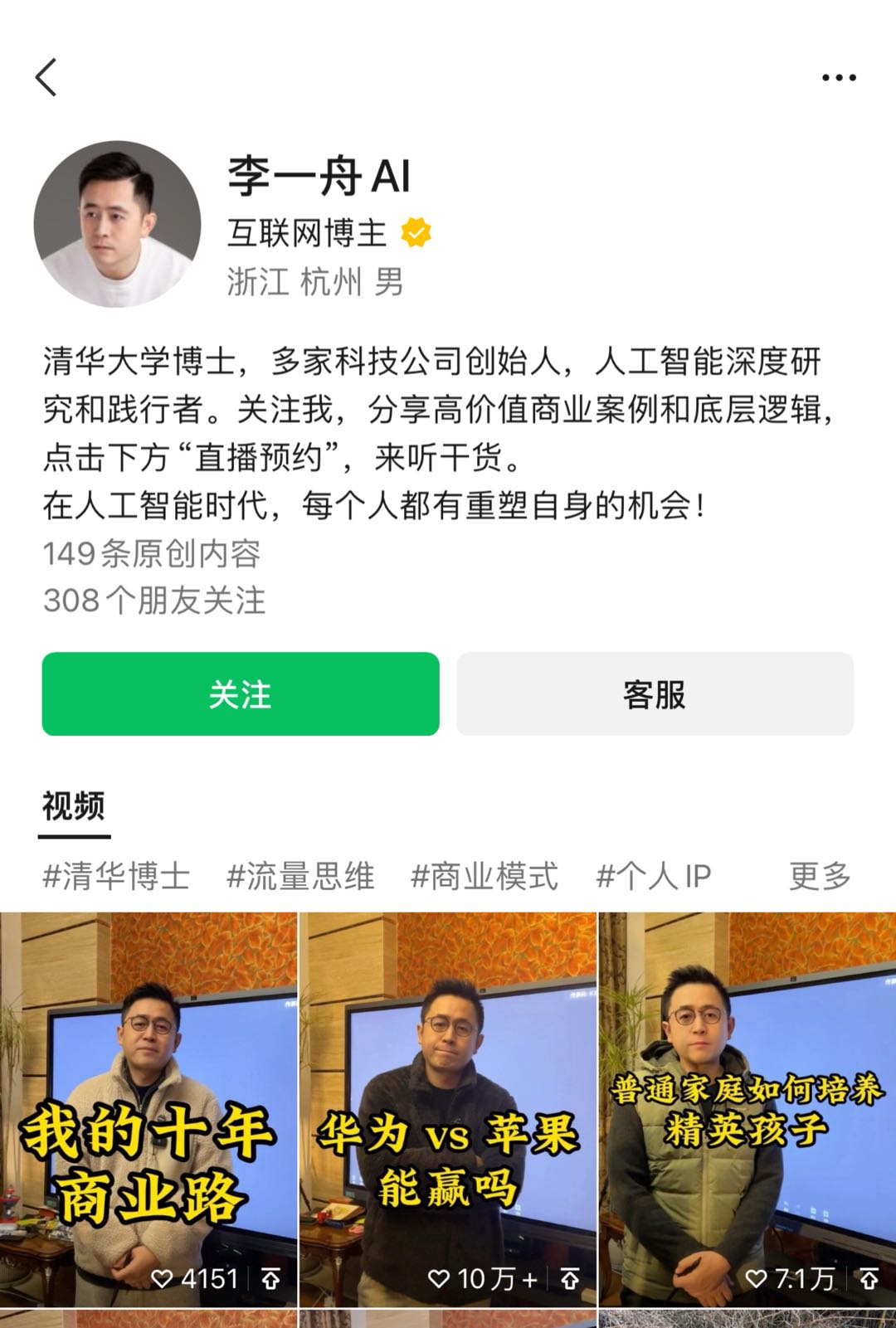The image size is (896, 1328).
Task: Select the 视频 tab
Action: click(x=74, y=806)
